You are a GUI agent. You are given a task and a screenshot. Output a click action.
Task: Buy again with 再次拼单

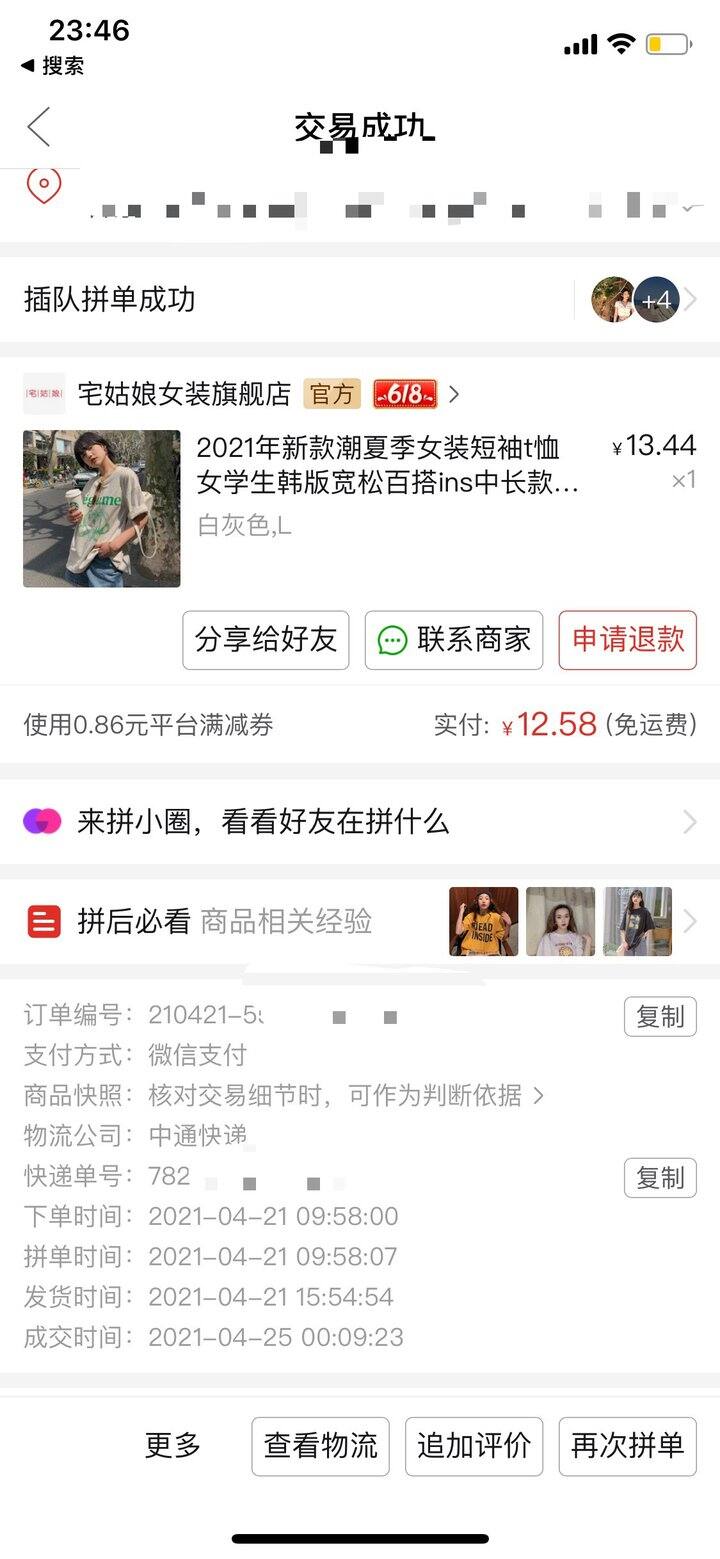(628, 1446)
